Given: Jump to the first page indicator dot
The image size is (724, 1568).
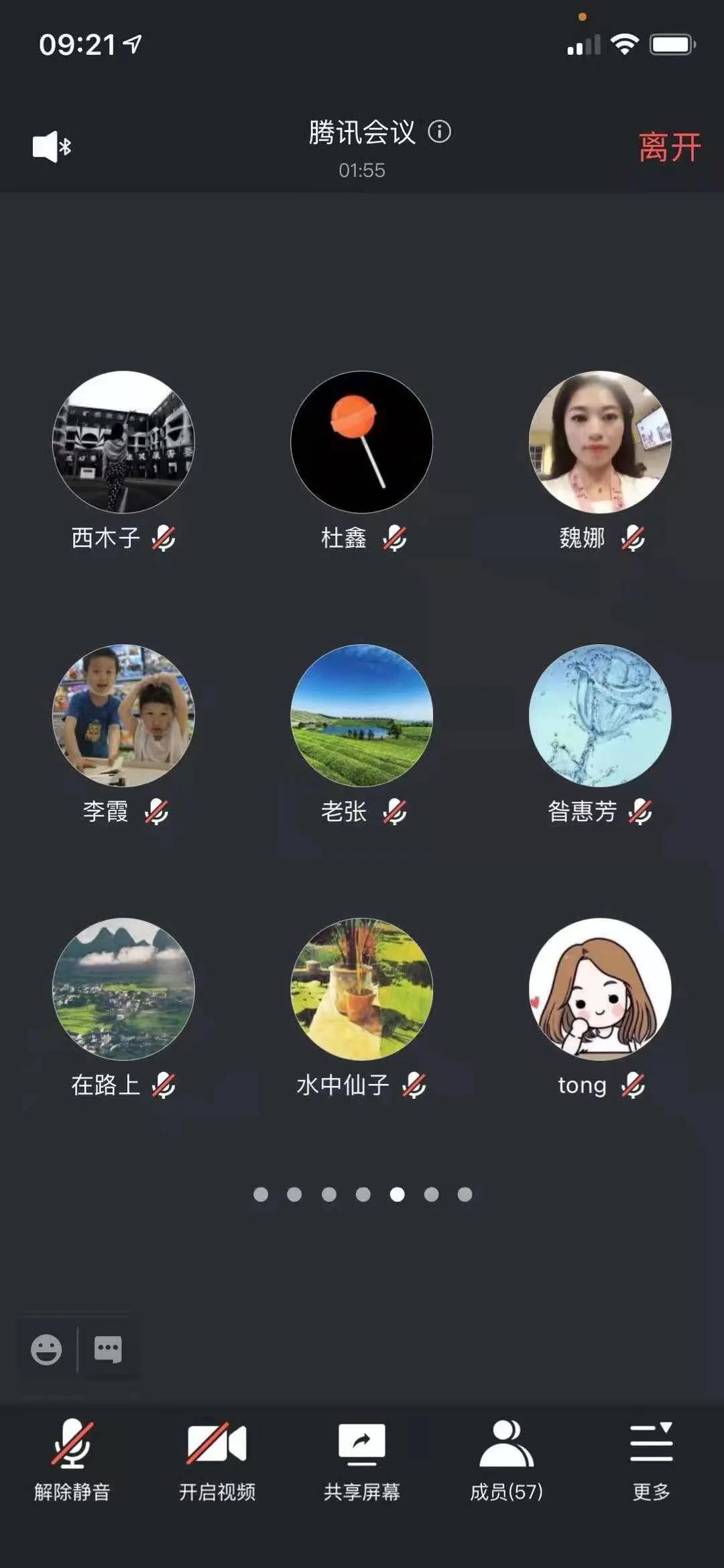Looking at the screenshot, I should click(x=261, y=1194).
